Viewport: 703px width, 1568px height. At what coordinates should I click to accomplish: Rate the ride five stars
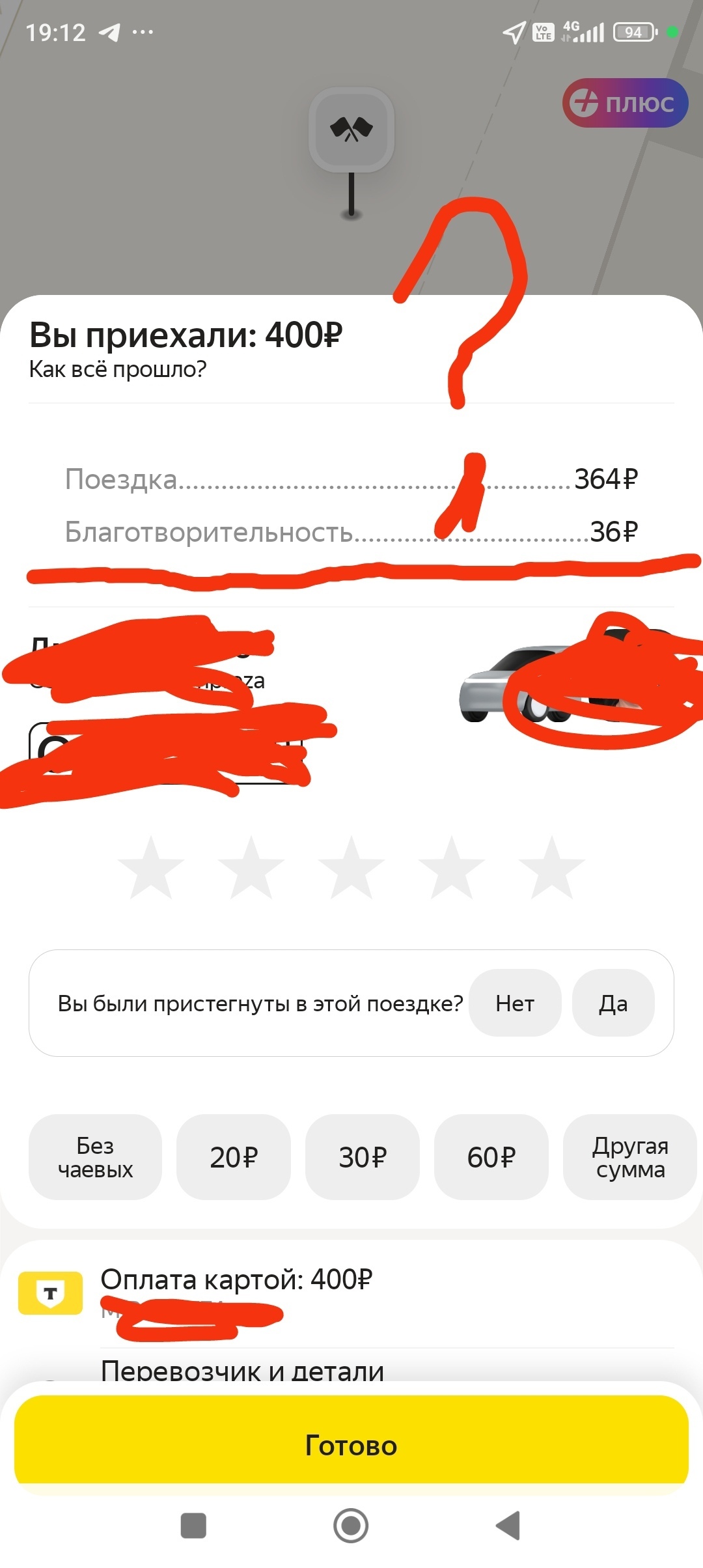[x=552, y=869]
